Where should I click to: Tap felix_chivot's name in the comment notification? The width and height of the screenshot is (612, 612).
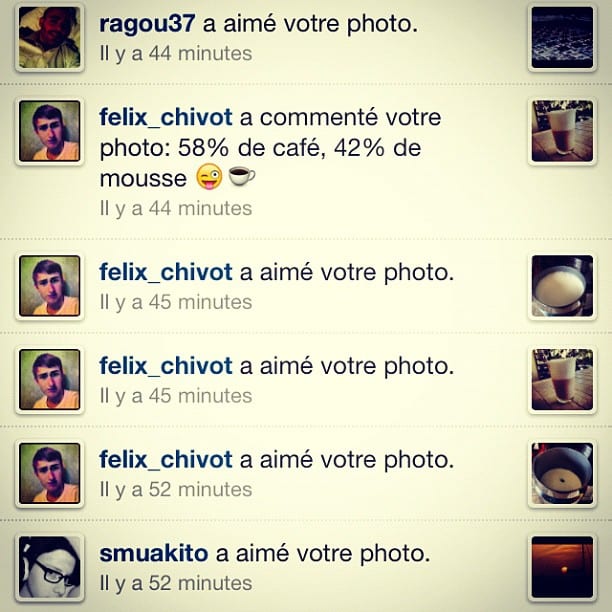(166, 117)
